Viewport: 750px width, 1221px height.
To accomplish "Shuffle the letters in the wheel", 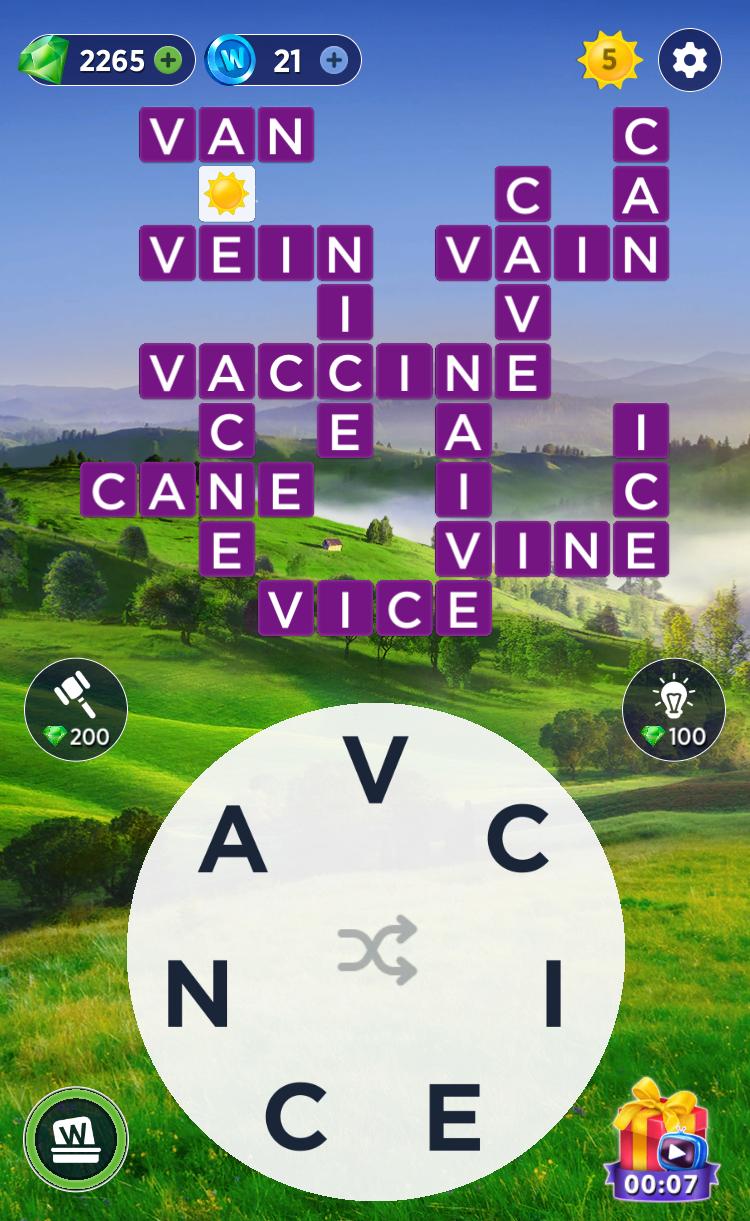I will (x=376, y=949).
